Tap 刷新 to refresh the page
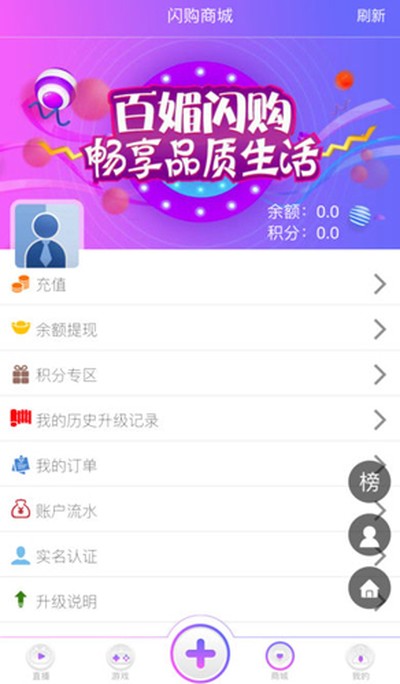This screenshot has height=684, width=400. (371, 16)
